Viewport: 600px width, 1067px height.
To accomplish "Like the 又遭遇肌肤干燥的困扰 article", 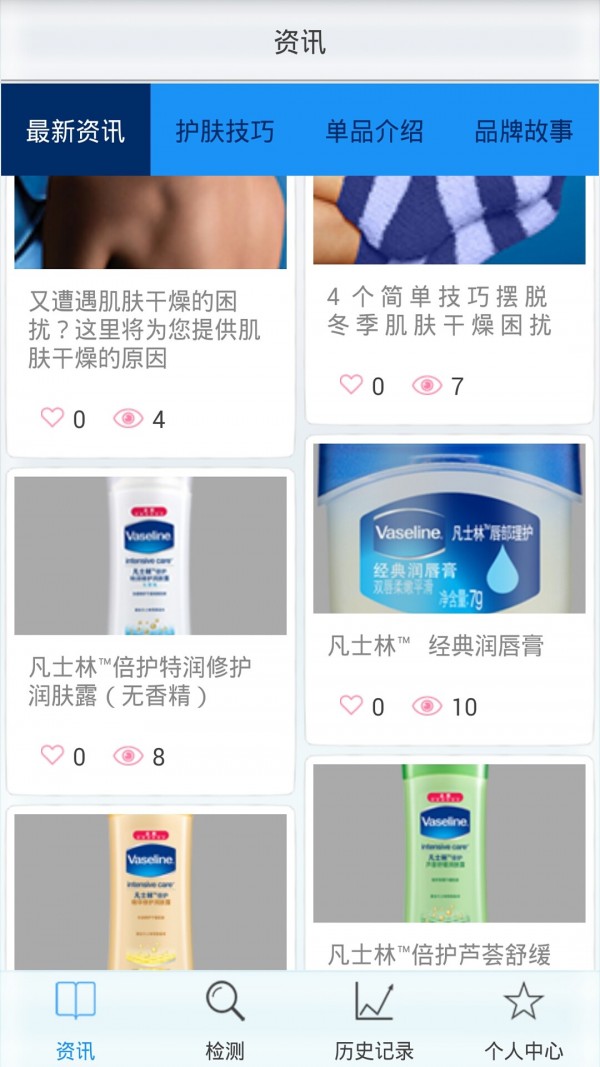I will tap(52, 419).
